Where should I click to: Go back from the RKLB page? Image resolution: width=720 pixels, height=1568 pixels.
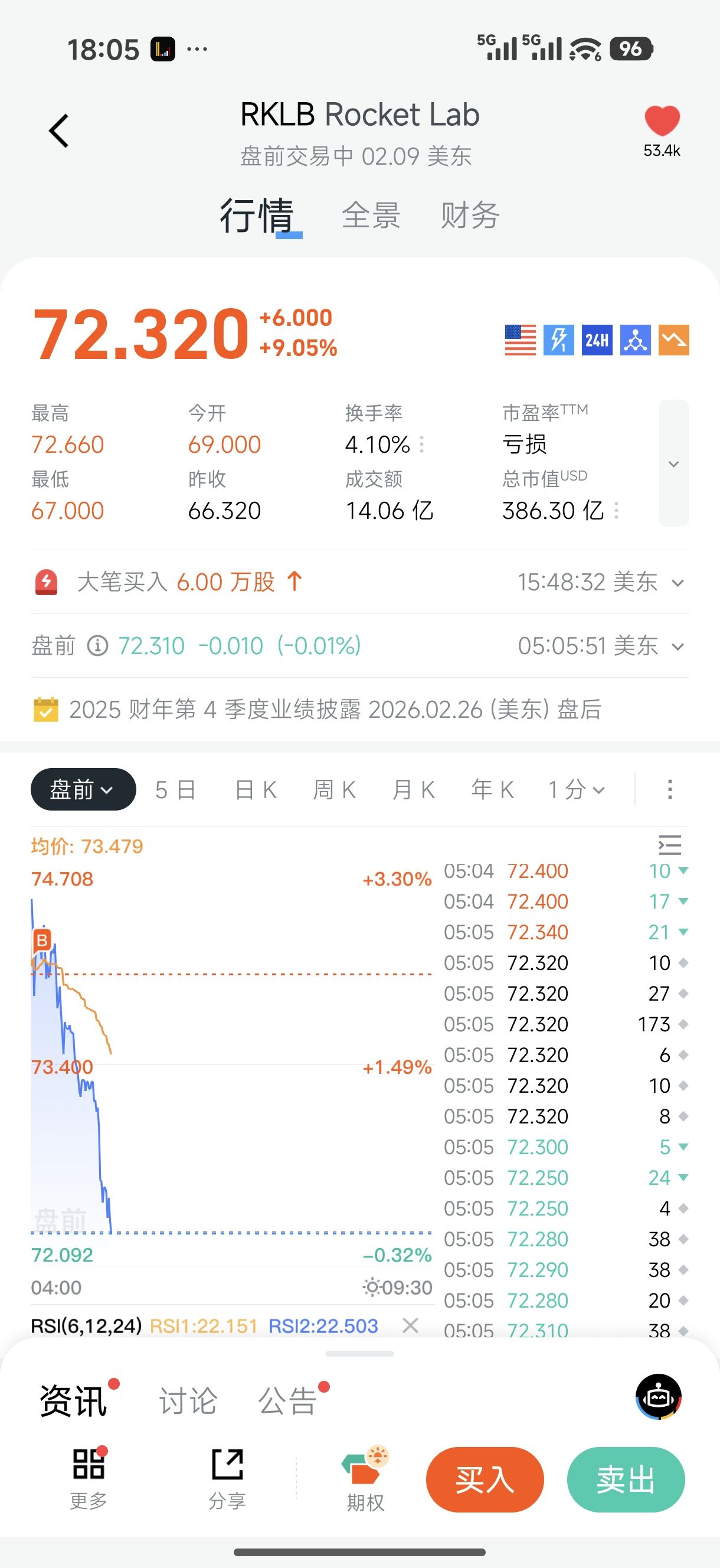pos(59,131)
